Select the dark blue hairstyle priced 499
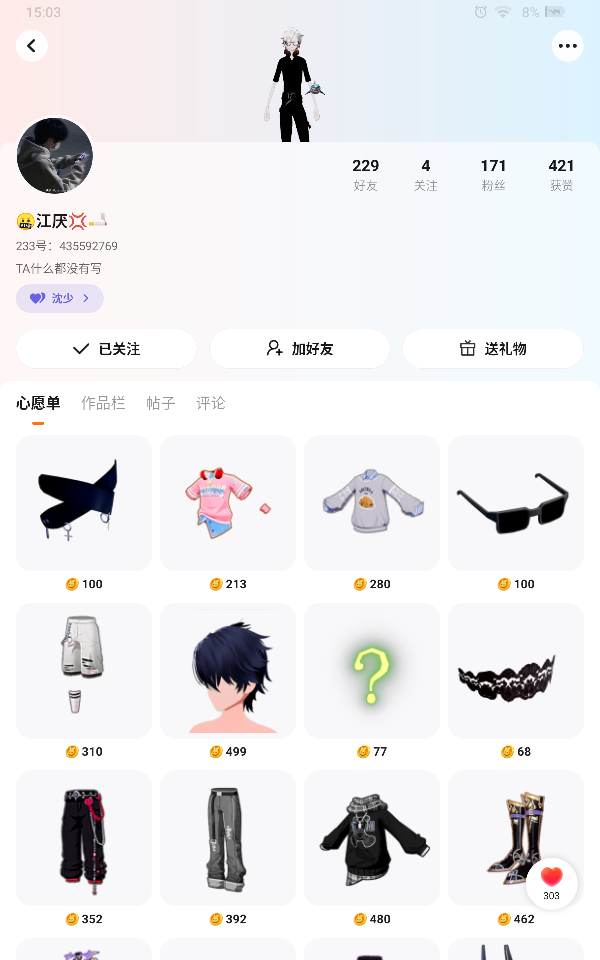The height and width of the screenshot is (960, 600). (228, 671)
